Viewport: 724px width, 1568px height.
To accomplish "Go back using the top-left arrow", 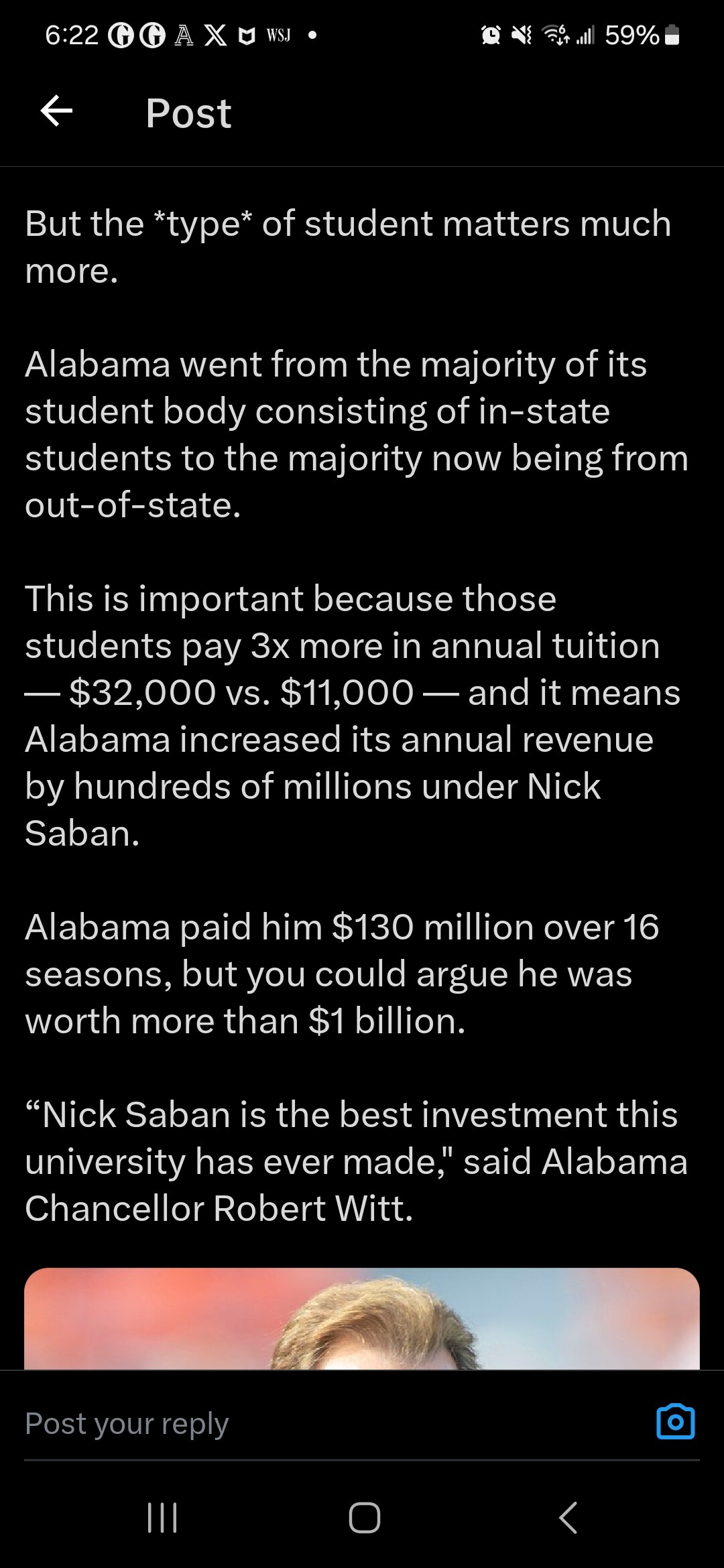I will coord(56,111).
